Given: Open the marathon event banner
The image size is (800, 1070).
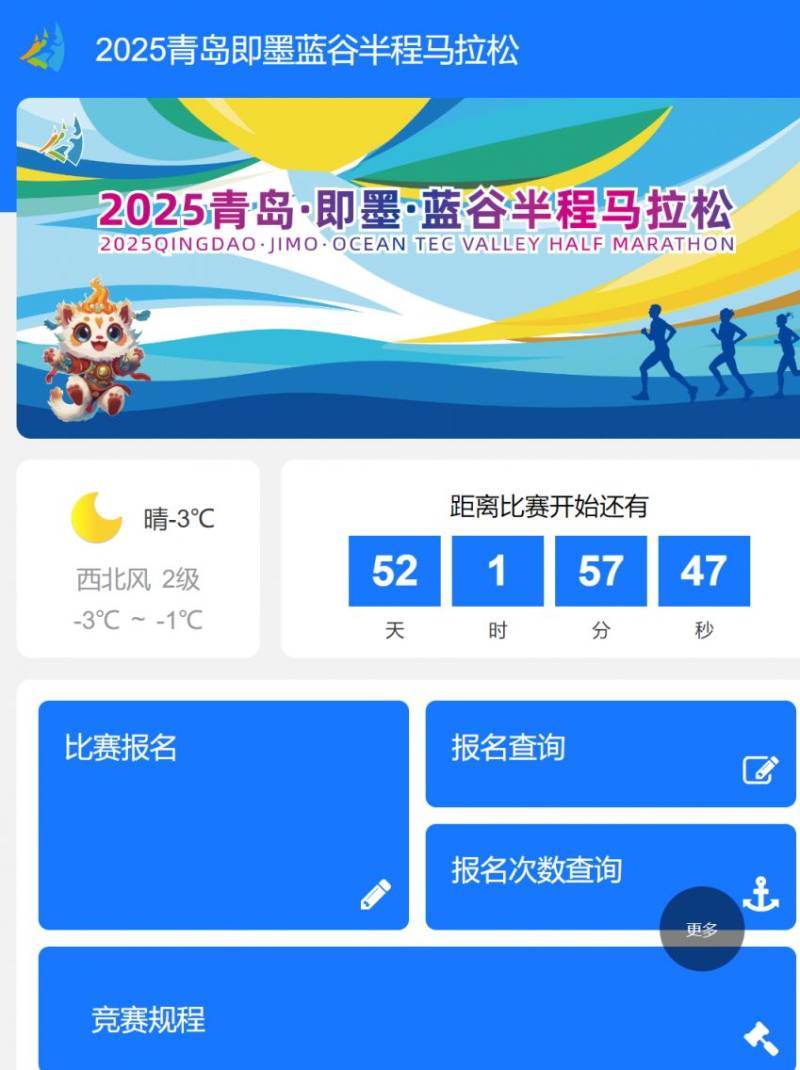Looking at the screenshot, I should coord(408,268).
